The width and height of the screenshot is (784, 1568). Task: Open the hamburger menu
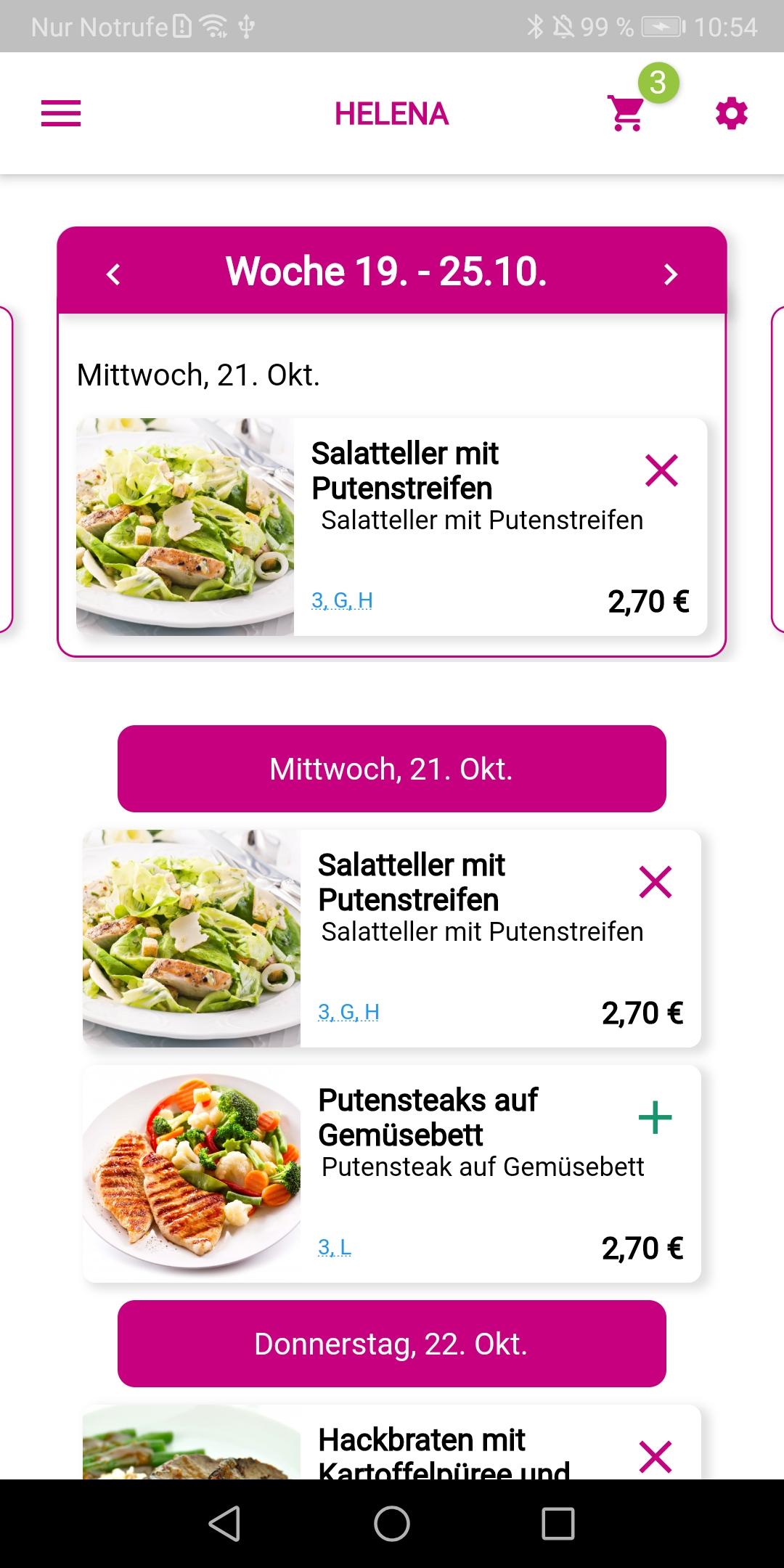coord(61,114)
